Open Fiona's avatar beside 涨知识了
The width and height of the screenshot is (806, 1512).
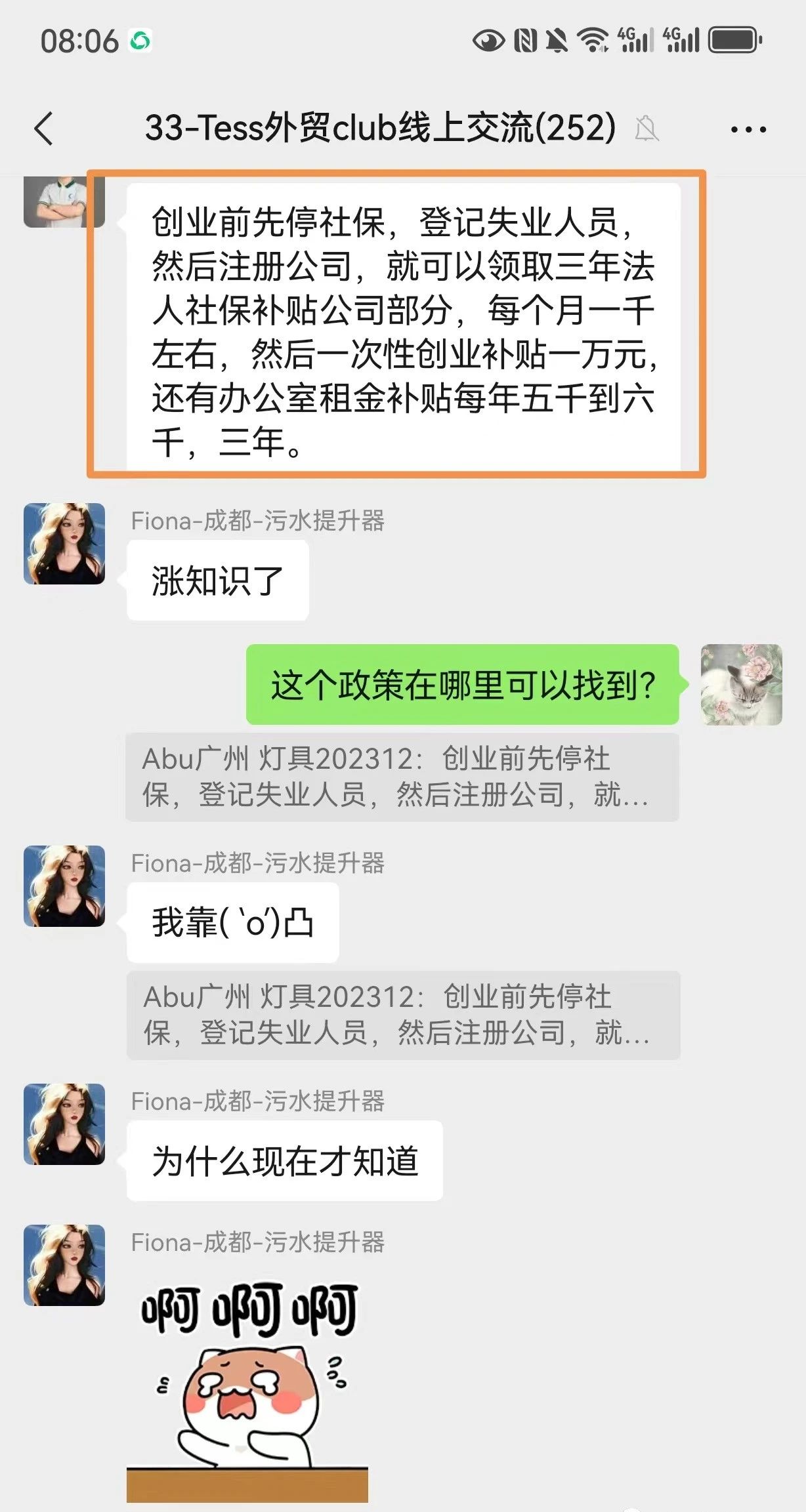click(64, 544)
